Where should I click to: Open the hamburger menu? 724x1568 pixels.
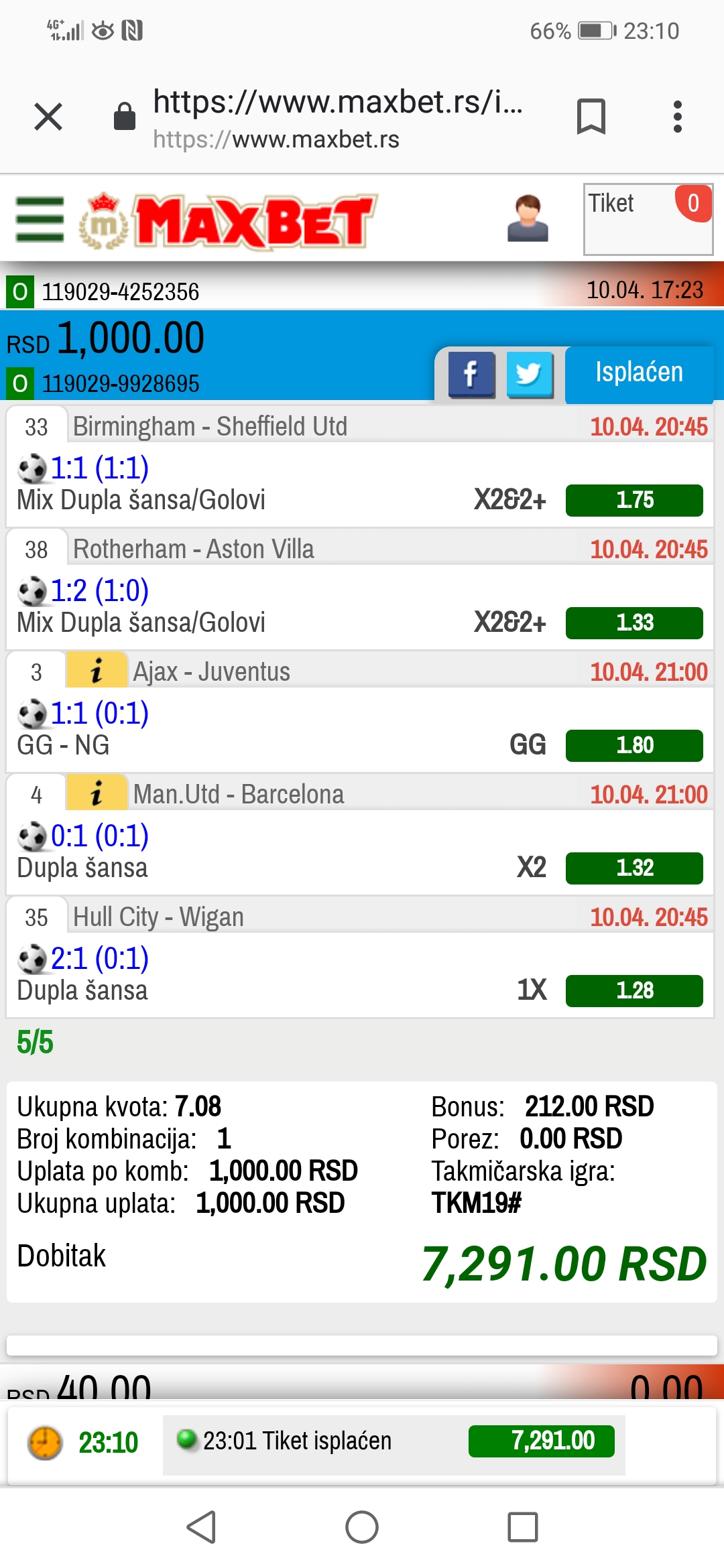pos(40,219)
